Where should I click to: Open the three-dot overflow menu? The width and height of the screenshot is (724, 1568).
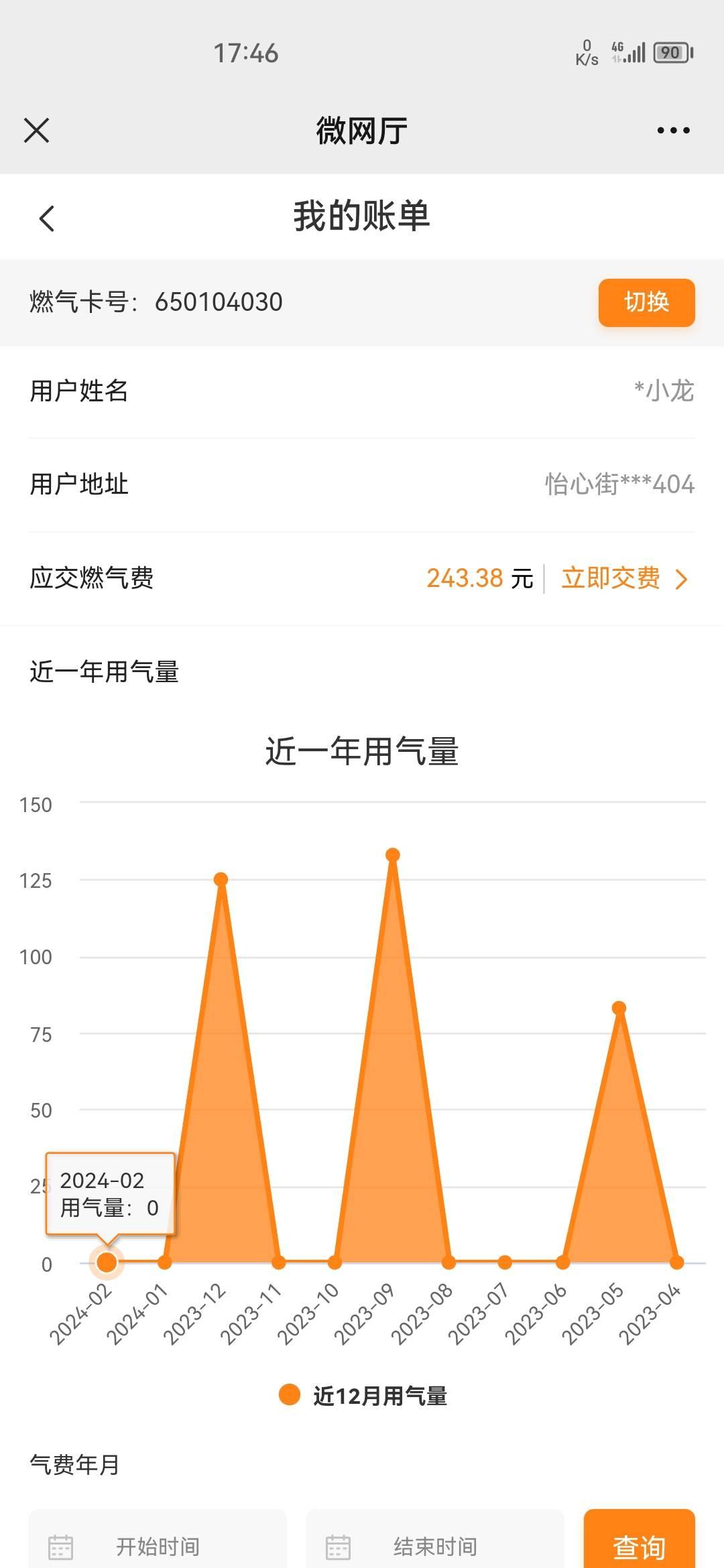point(673,130)
